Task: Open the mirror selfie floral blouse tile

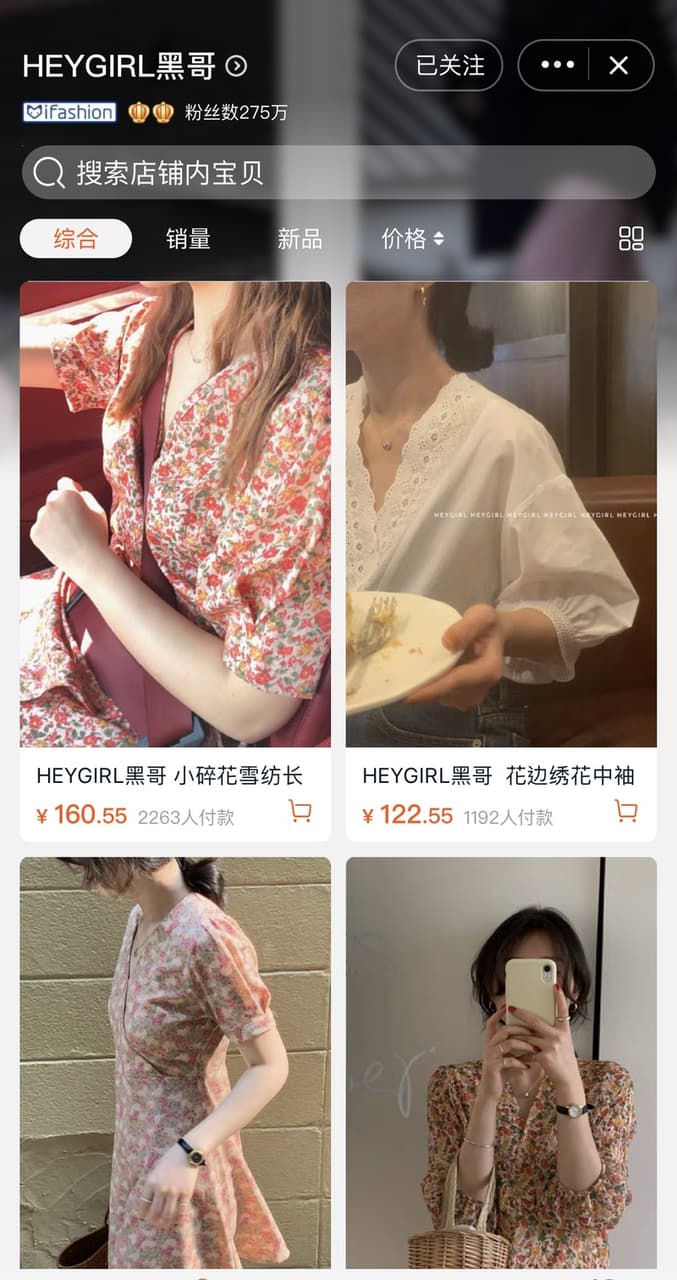Action: (x=501, y=1063)
